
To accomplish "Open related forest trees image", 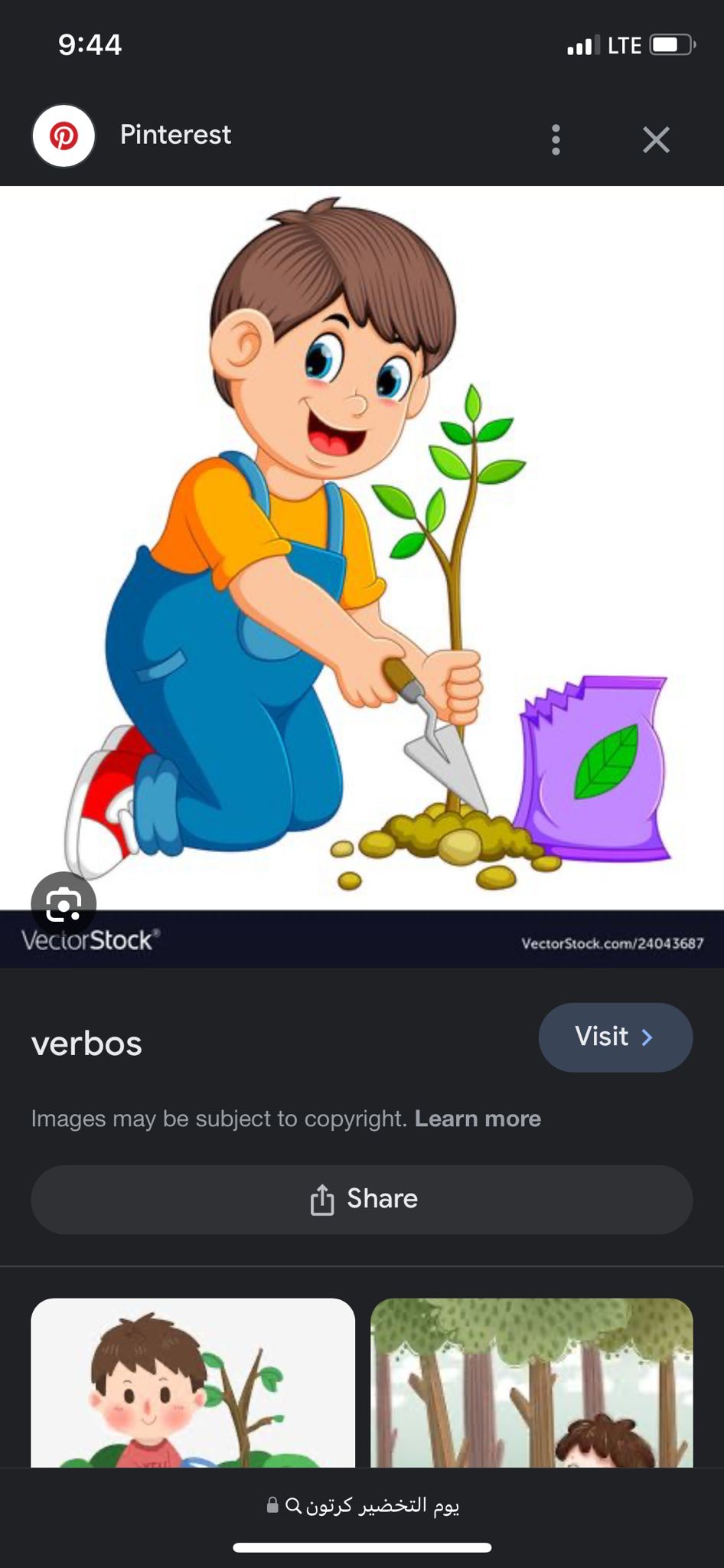I will [532, 1382].
